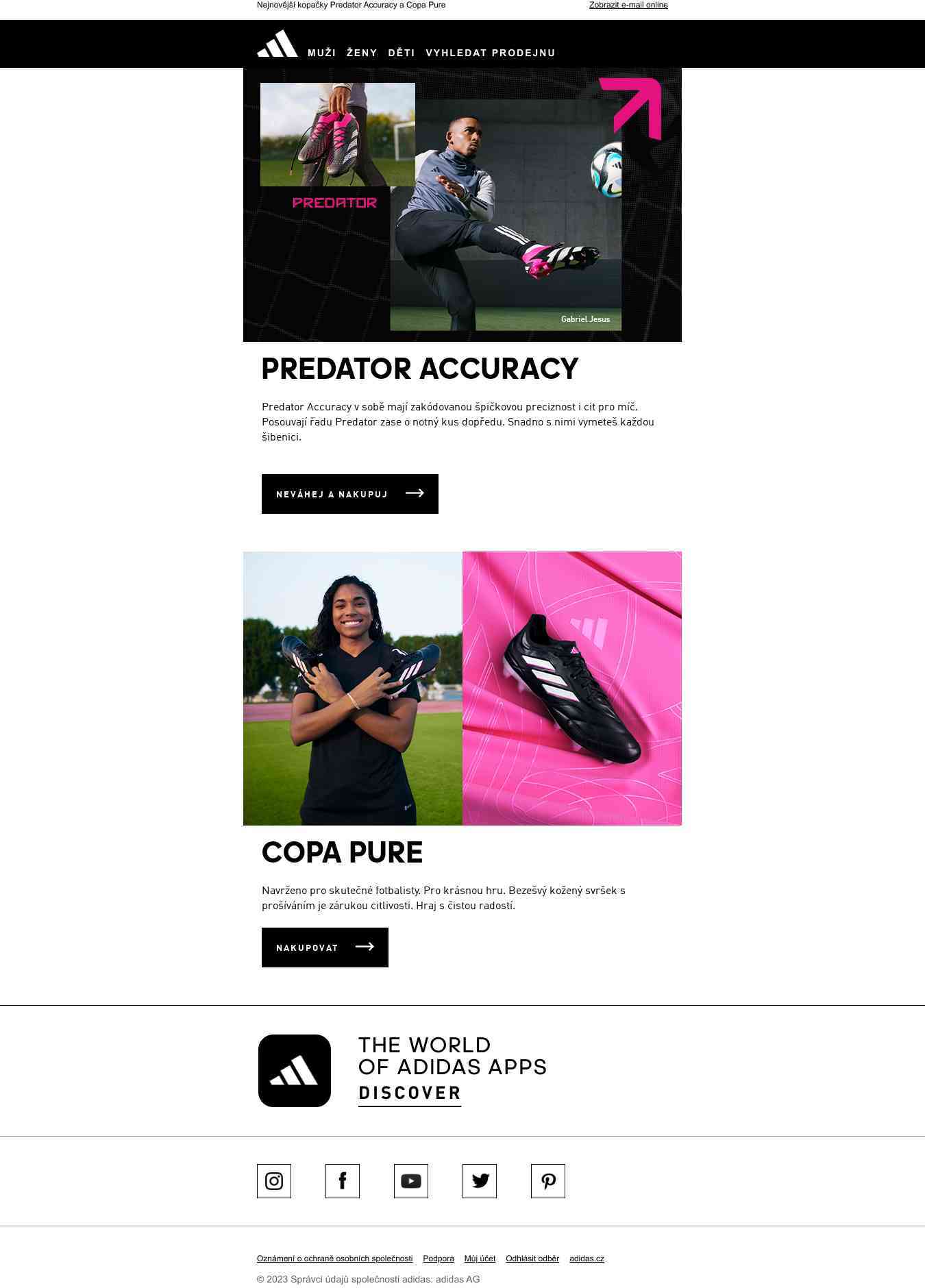
Task: Open the Zobrazit e-mail online link
Action: coord(628,5)
